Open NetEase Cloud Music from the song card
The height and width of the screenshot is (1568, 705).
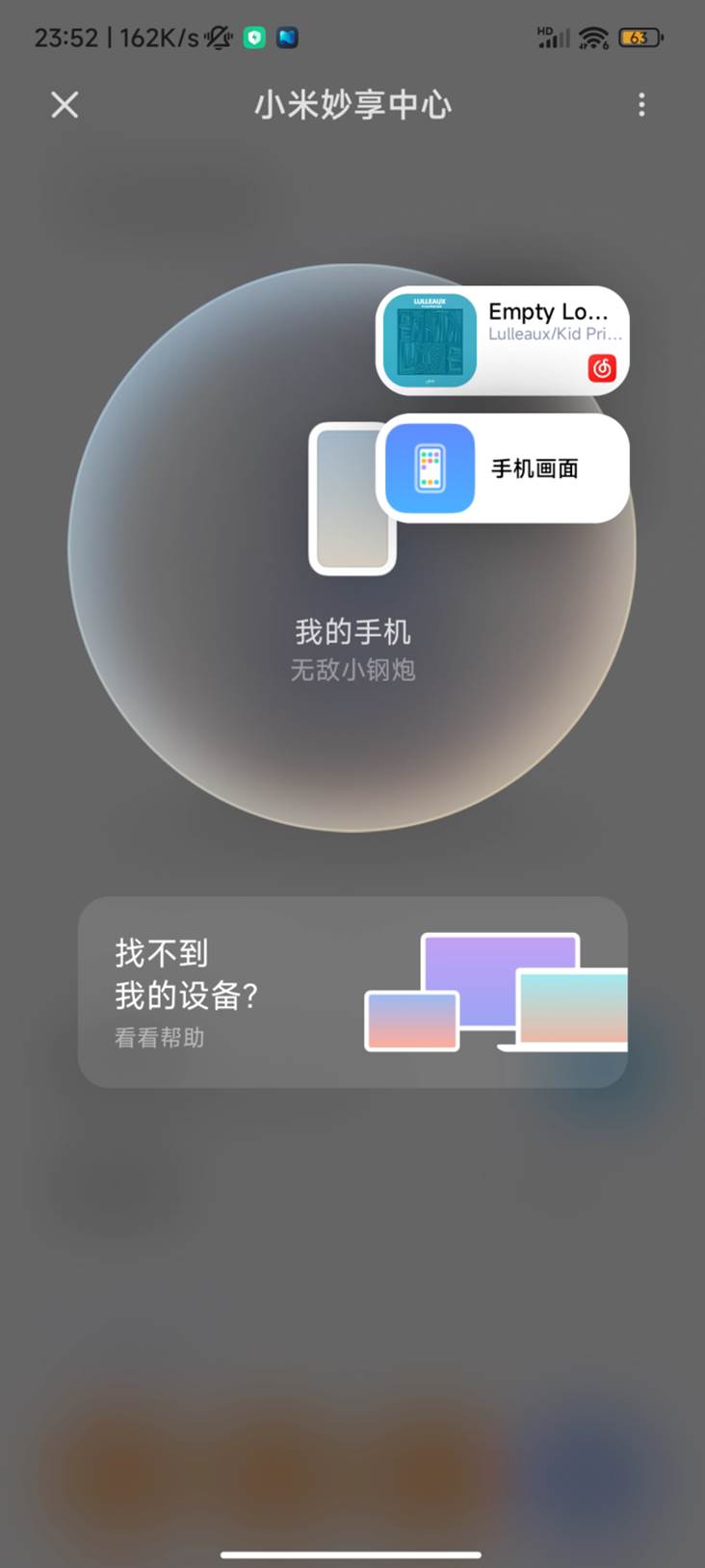pyautogui.click(x=601, y=369)
